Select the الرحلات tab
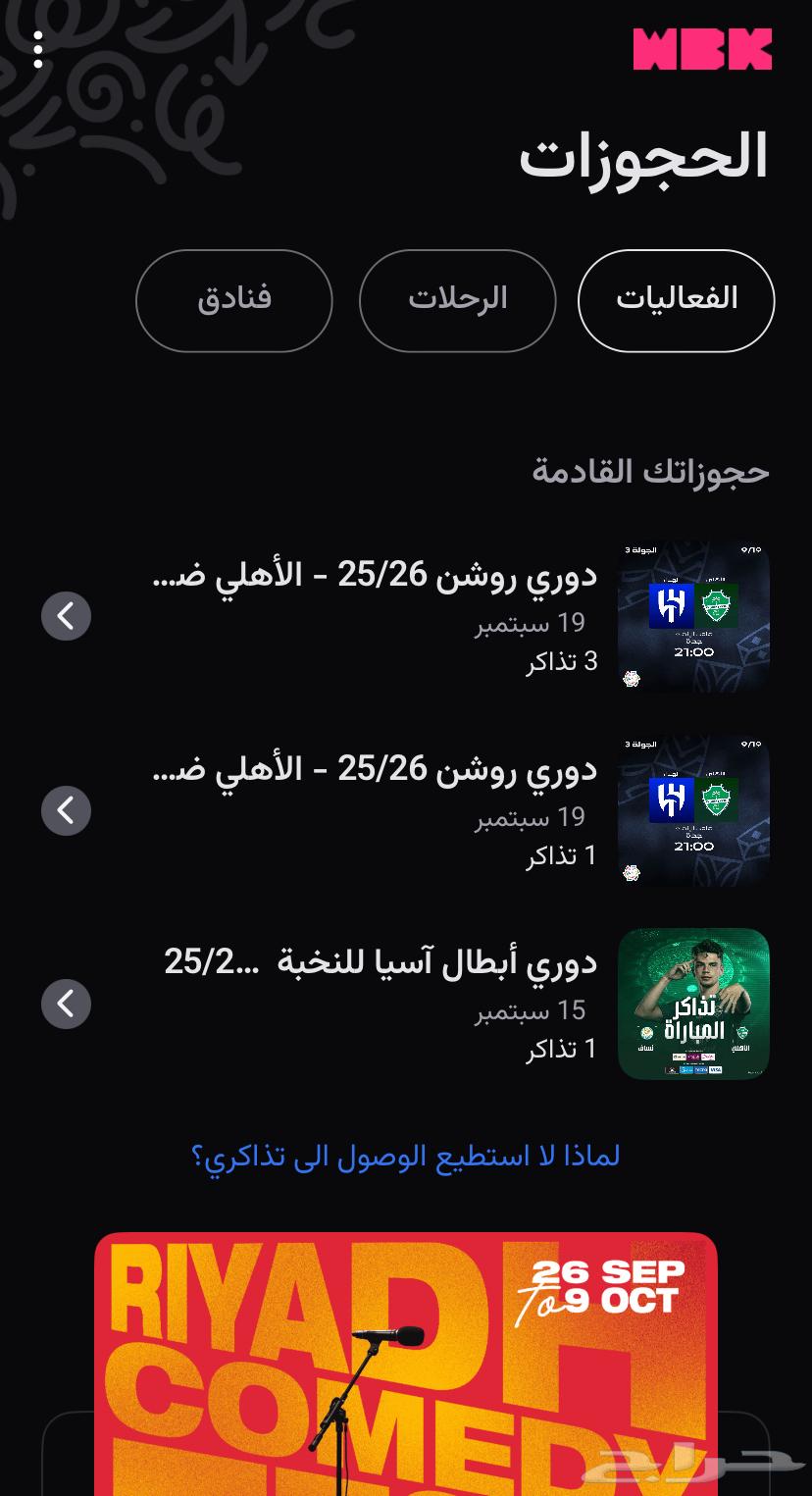812x1496 pixels. [x=457, y=300]
